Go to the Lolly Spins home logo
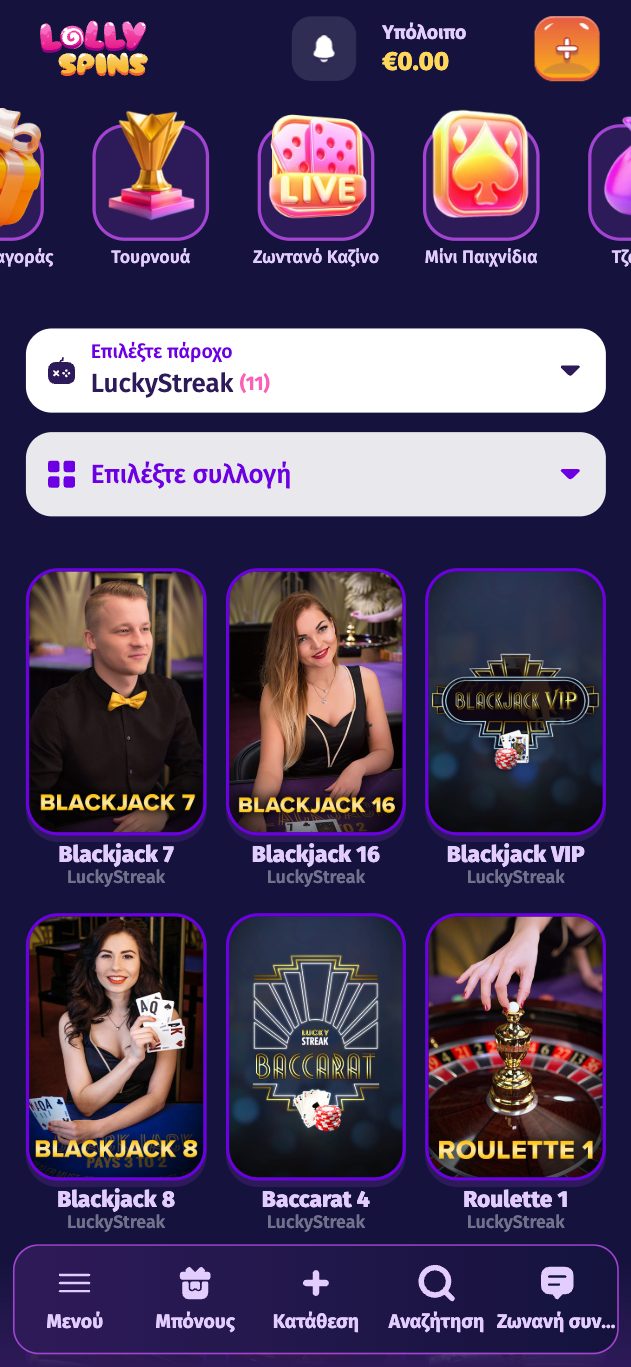This screenshot has width=631, height=1367. [x=94, y=49]
